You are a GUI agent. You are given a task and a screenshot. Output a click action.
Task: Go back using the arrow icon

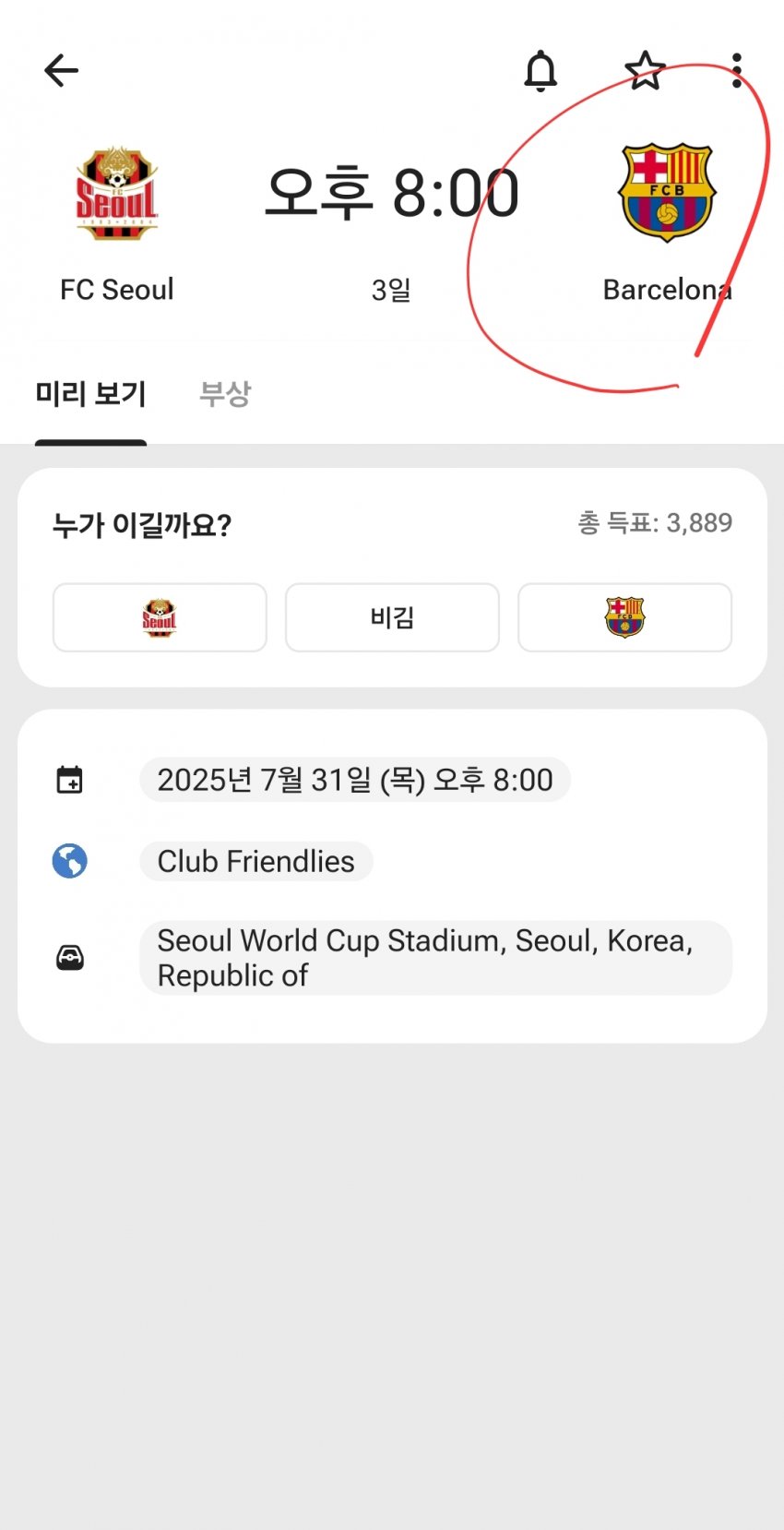coord(61,70)
